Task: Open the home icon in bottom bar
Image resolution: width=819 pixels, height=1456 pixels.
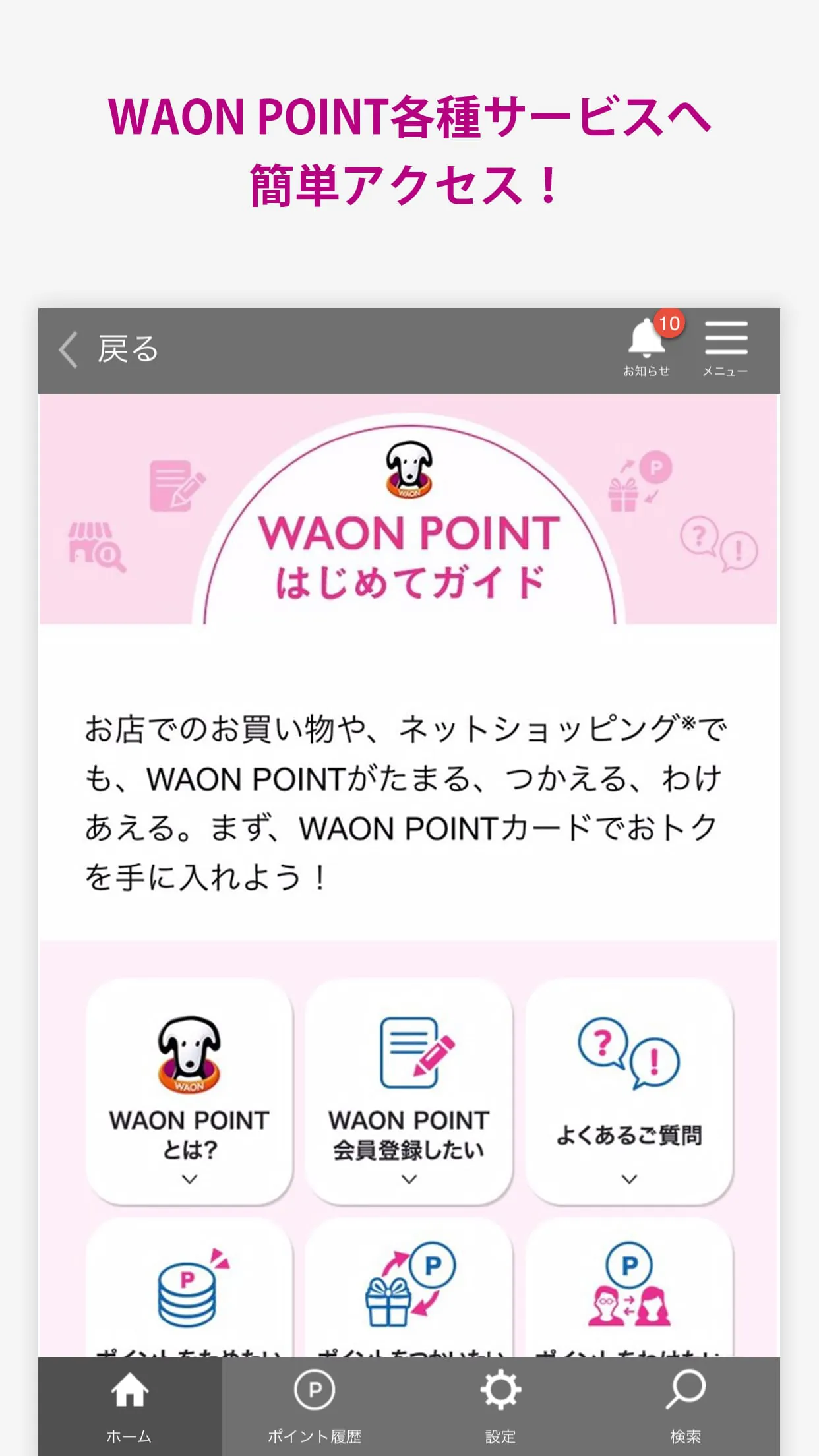Action: [x=131, y=1388]
